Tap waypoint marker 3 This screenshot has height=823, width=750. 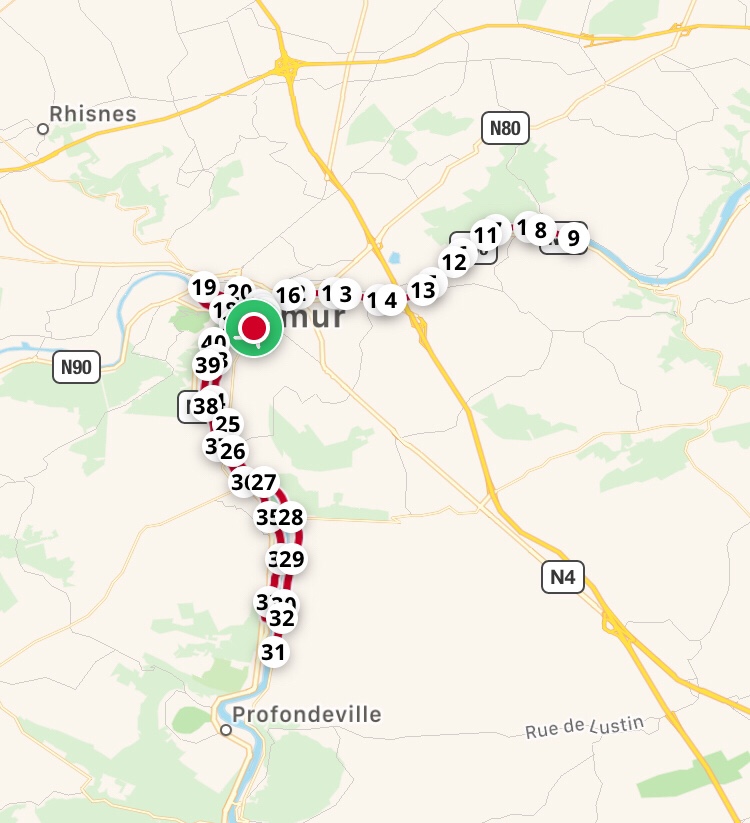(x=345, y=294)
